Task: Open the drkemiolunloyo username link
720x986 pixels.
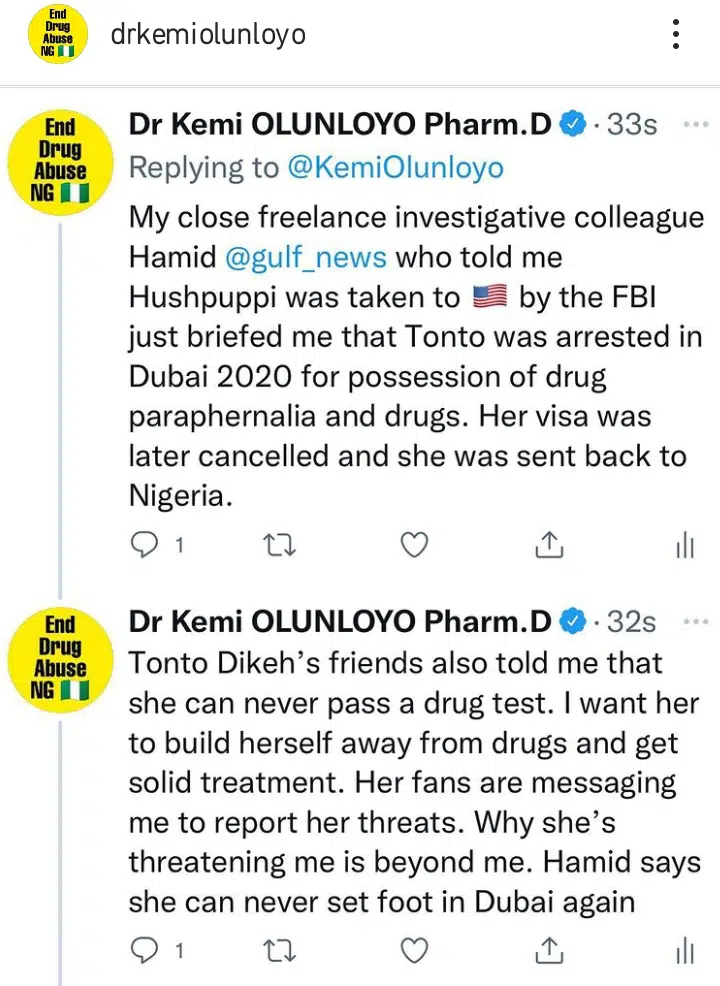Action: [208, 35]
